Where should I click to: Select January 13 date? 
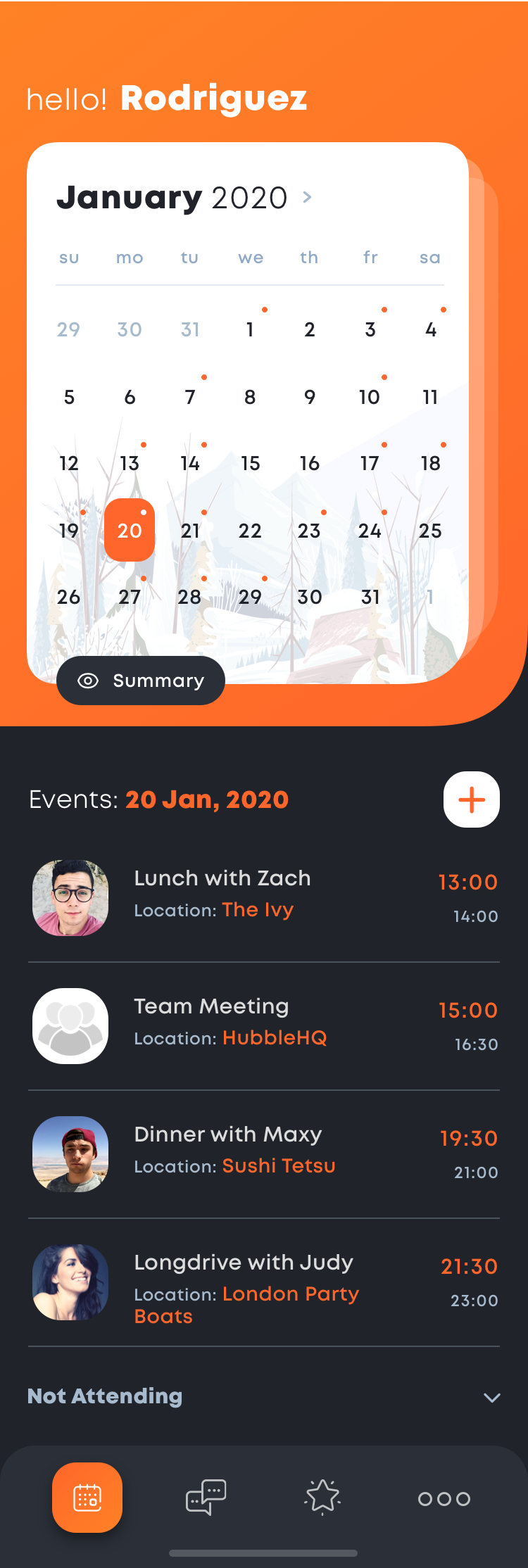(130, 463)
